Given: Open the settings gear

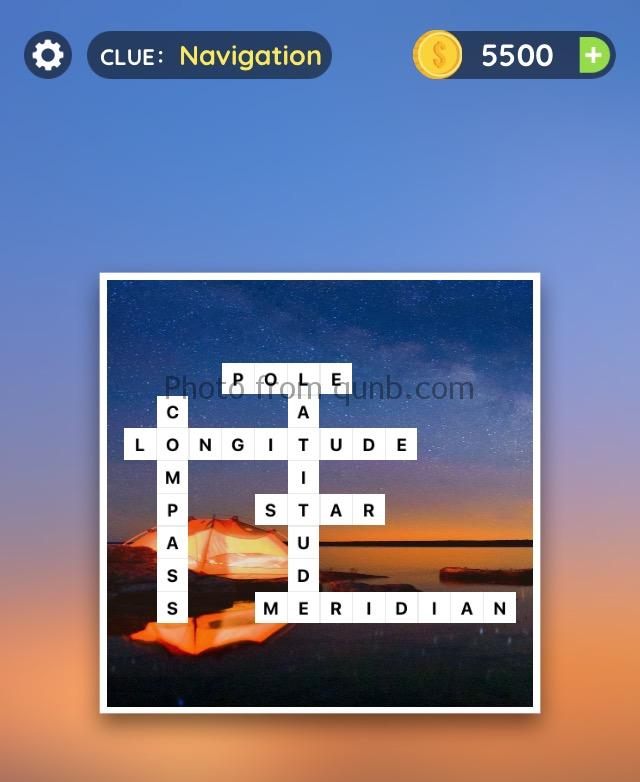Looking at the screenshot, I should pos(47,55).
